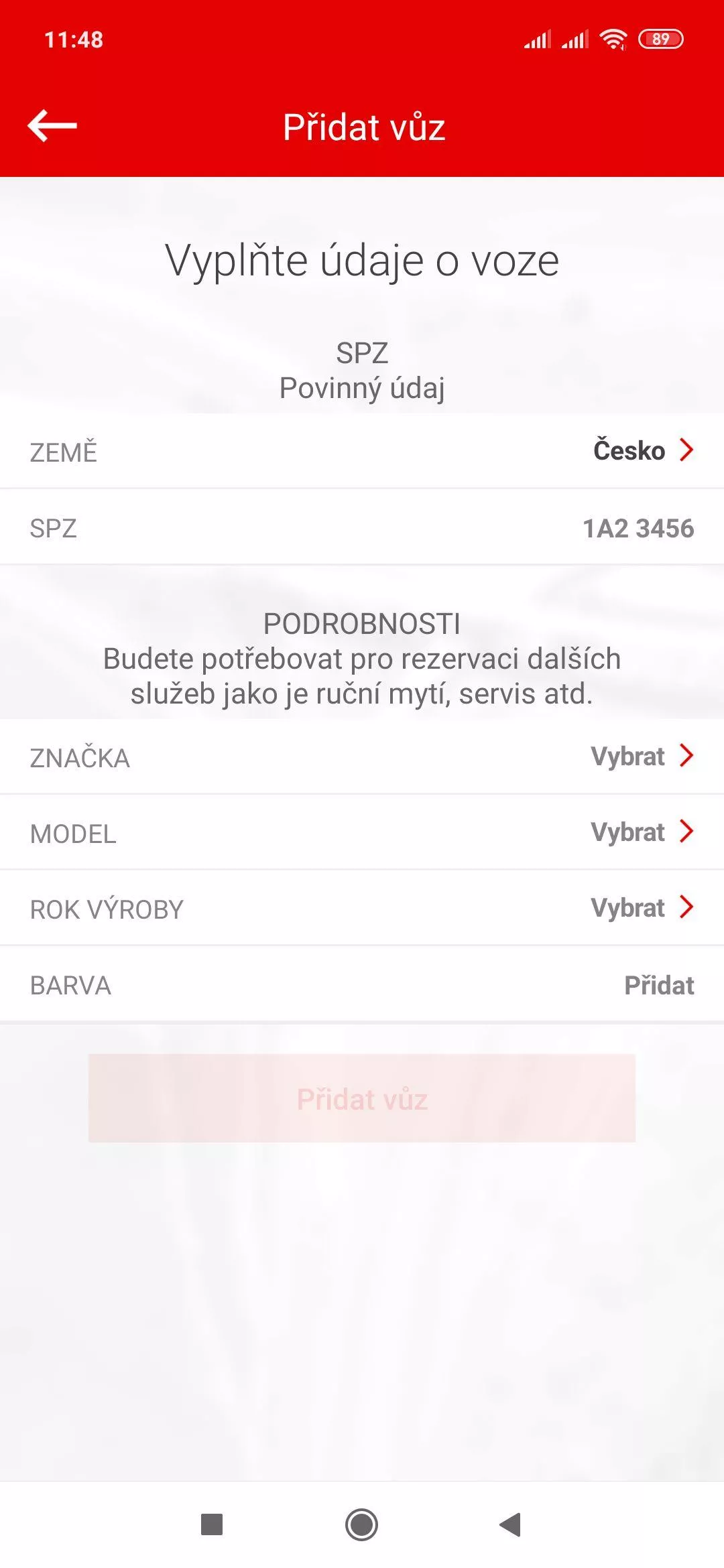The height and width of the screenshot is (1568, 724).
Task: Select a car brand in ZNAČKA row
Action: point(362,757)
